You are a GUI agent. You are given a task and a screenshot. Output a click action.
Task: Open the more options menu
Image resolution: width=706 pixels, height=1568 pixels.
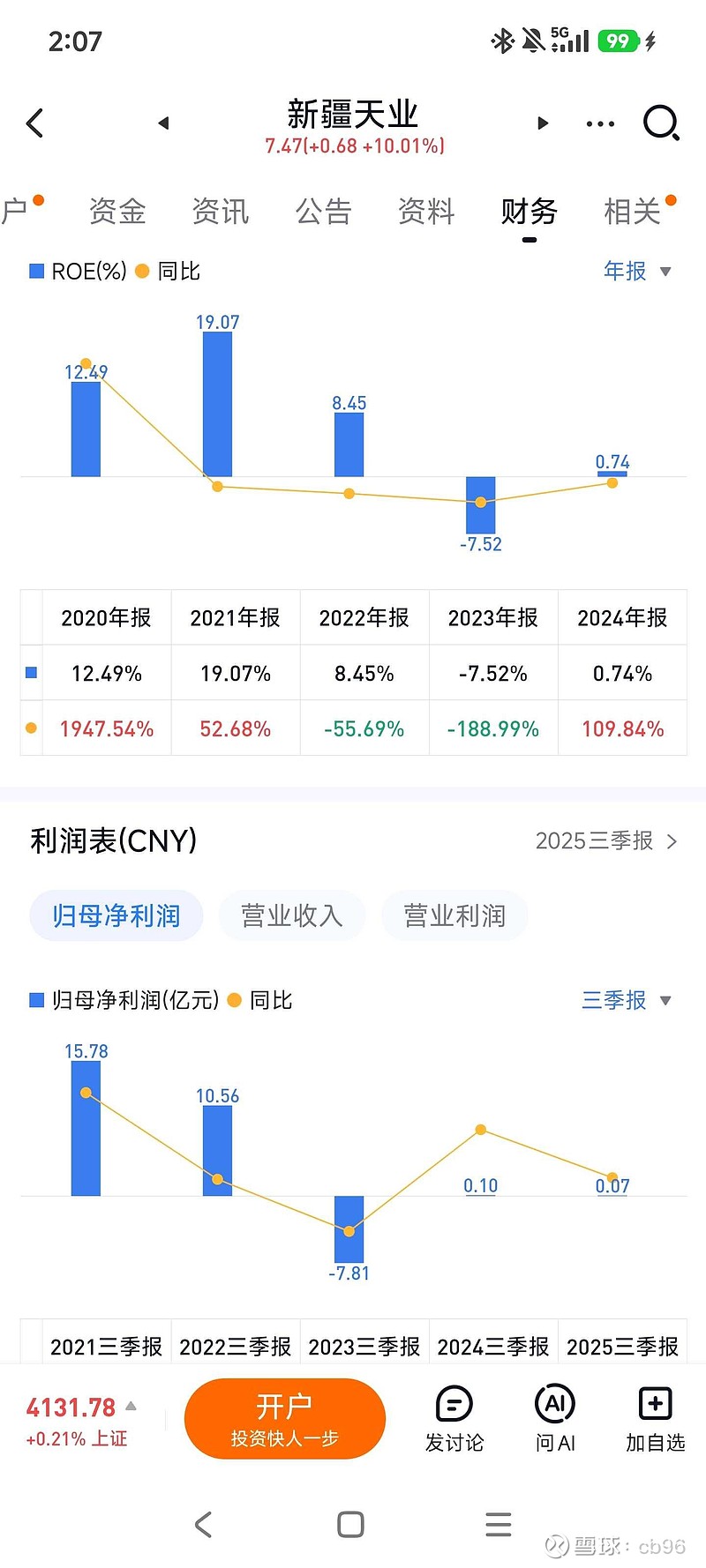click(x=599, y=123)
